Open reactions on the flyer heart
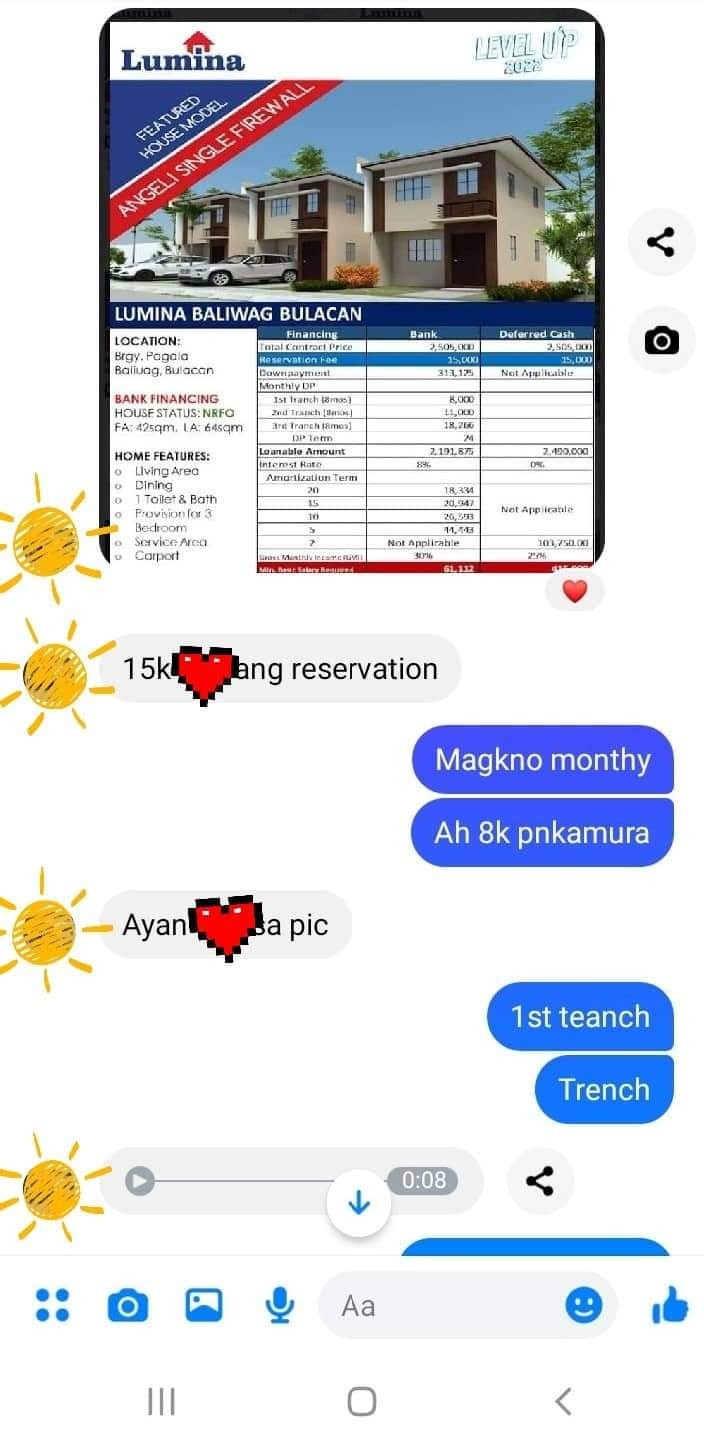This screenshot has height=1444, width=704. 574,591
